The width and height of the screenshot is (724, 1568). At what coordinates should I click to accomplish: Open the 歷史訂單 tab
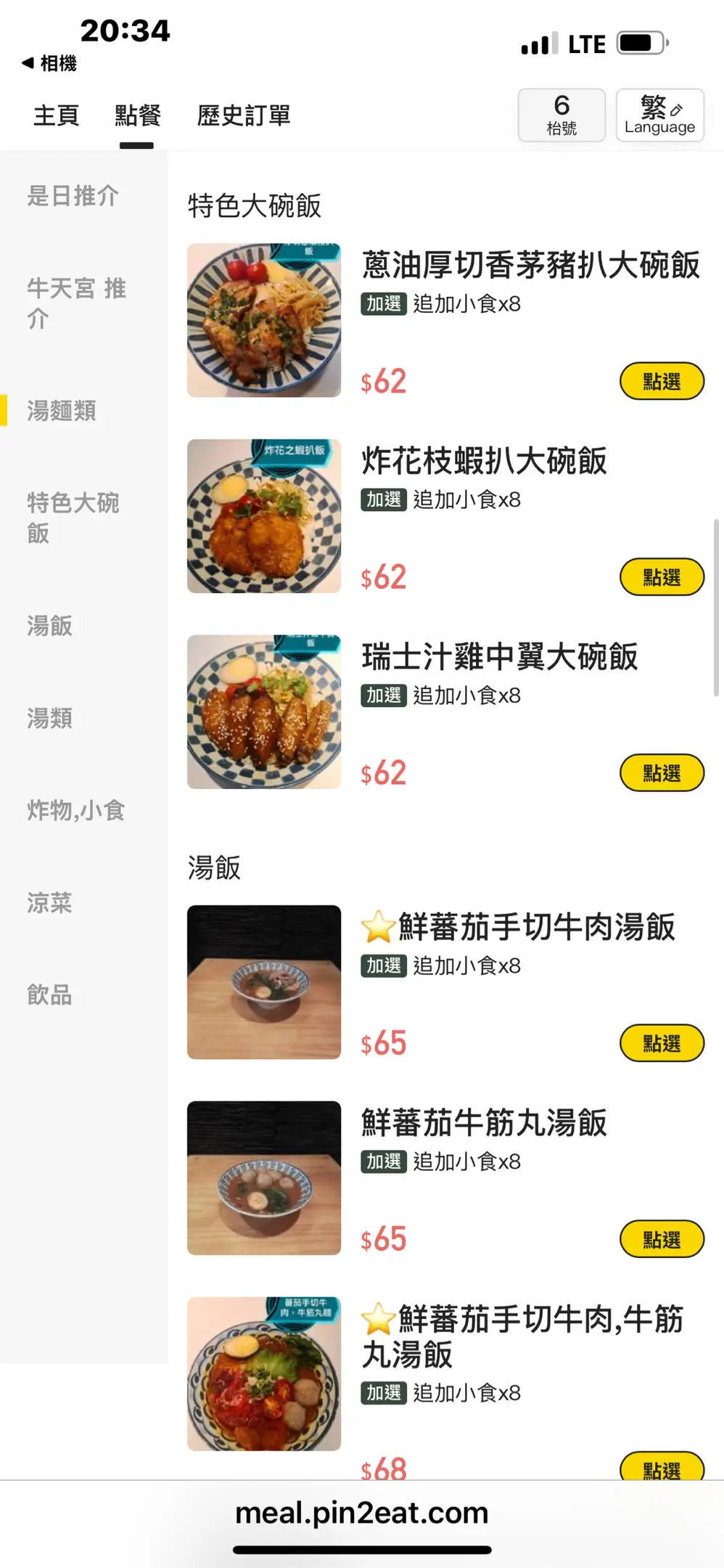(x=244, y=115)
